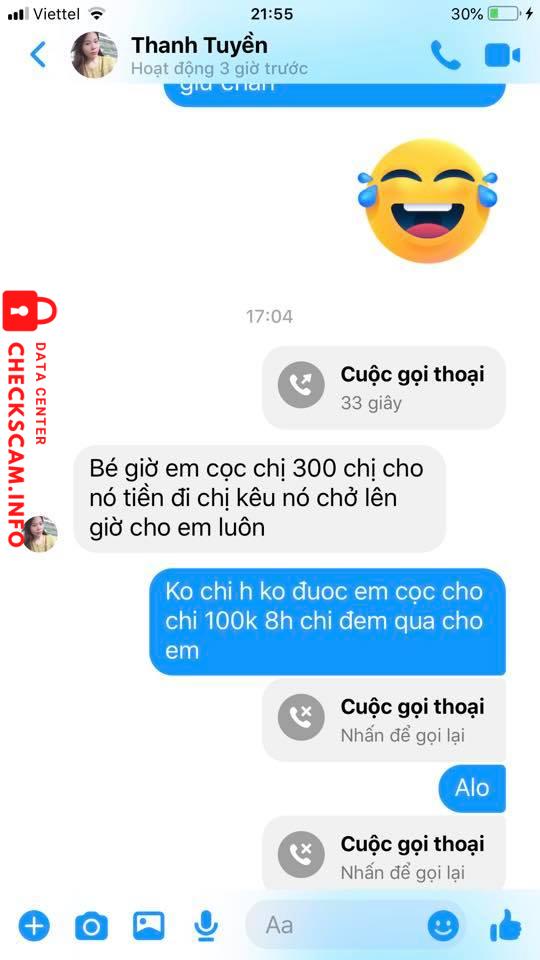Send a thumbs-up like
Image resolution: width=540 pixels, height=960 pixels.
click(505, 924)
